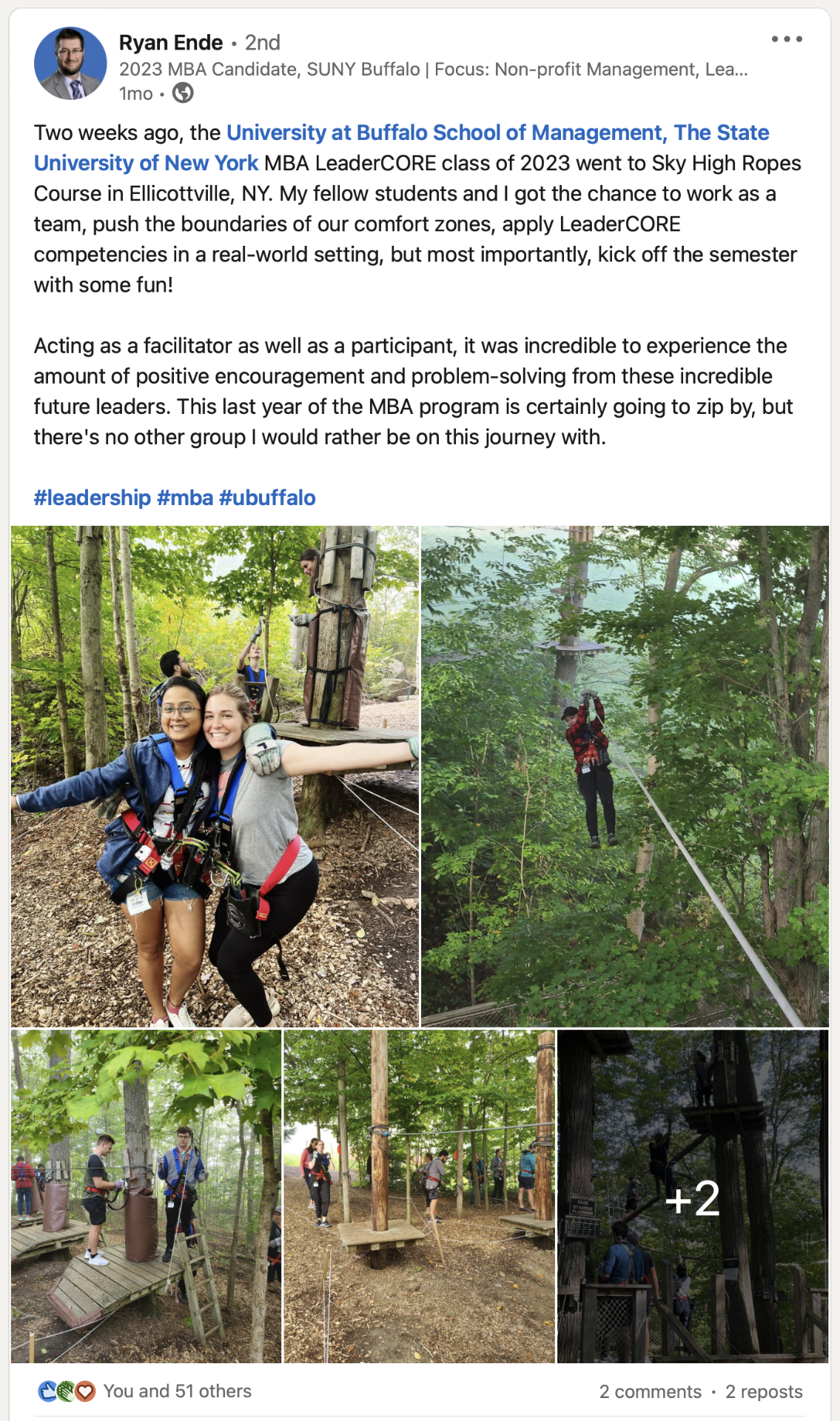This screenshot has width=840, height=1421.
Task: View the zipline photo in red plaid
Action: 625,775
